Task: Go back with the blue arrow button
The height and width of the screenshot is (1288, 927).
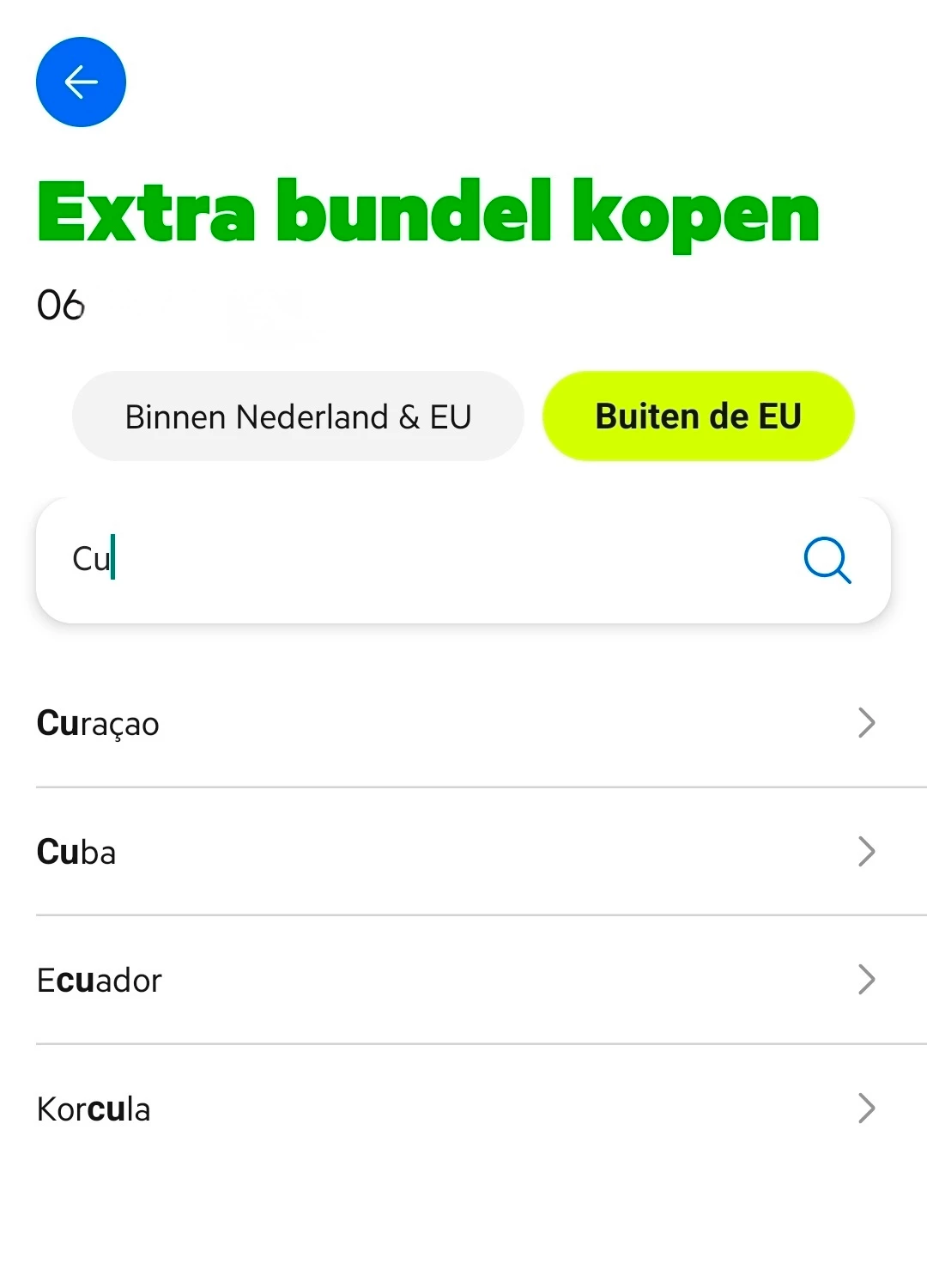Action: click(81, 82)
